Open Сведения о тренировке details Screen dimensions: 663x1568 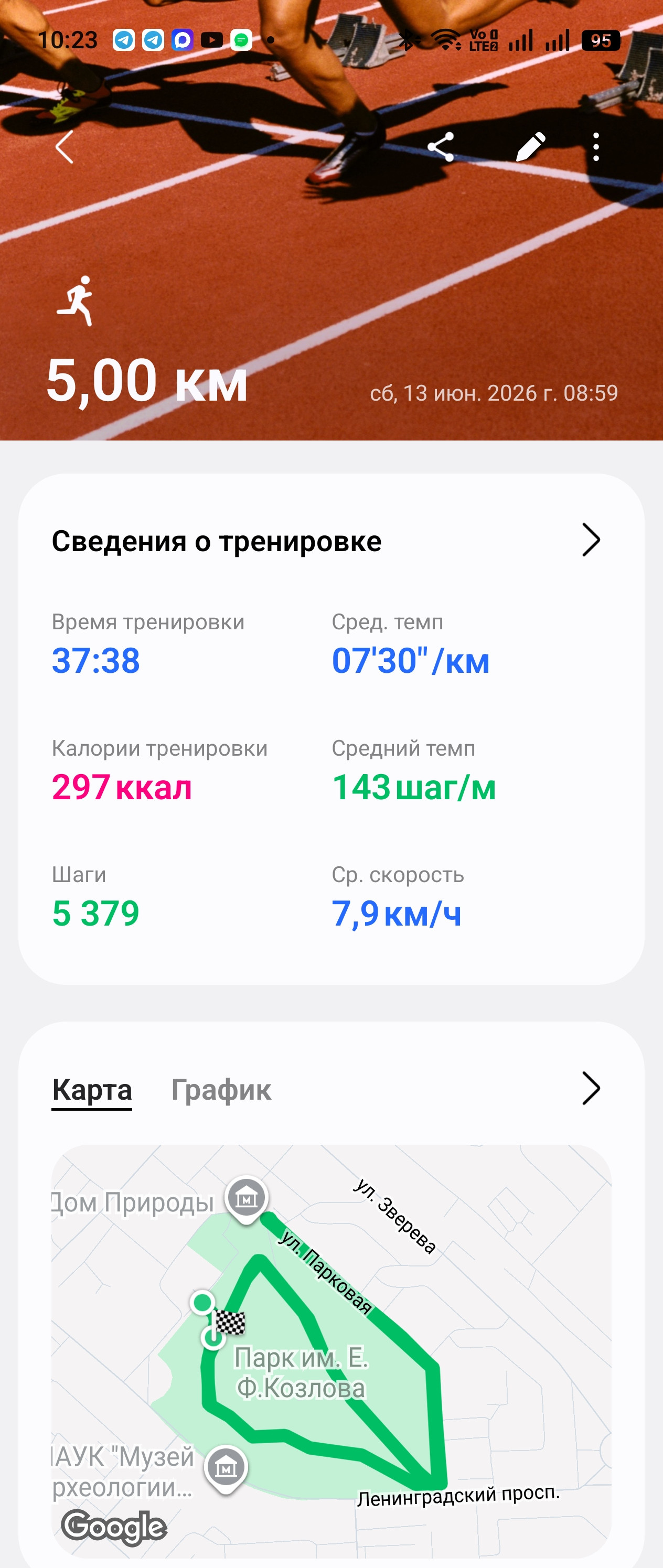(331, 541)
